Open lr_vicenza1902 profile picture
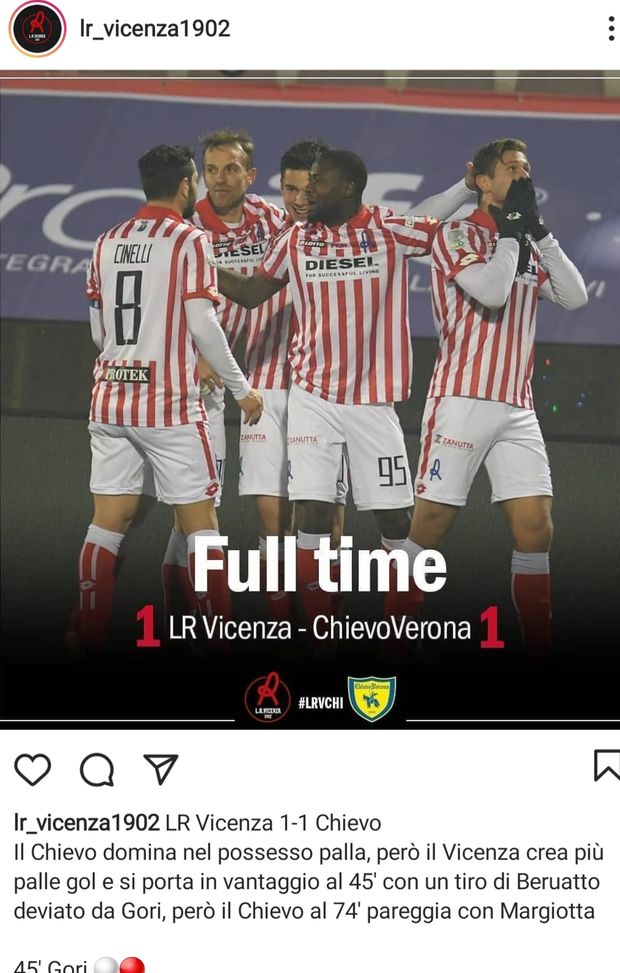 coord(37,29)
